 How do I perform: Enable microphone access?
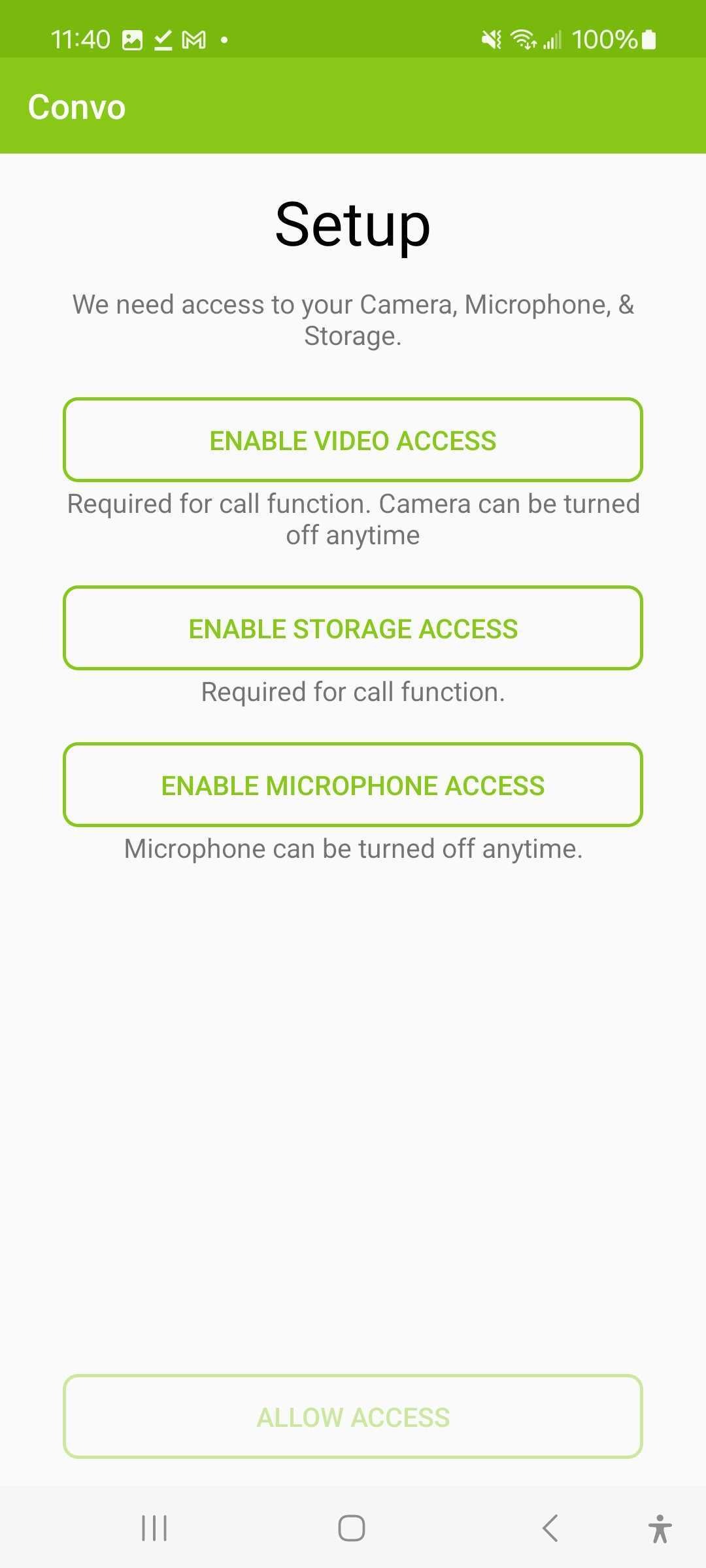pyautogui.click(x=353, y=785)
